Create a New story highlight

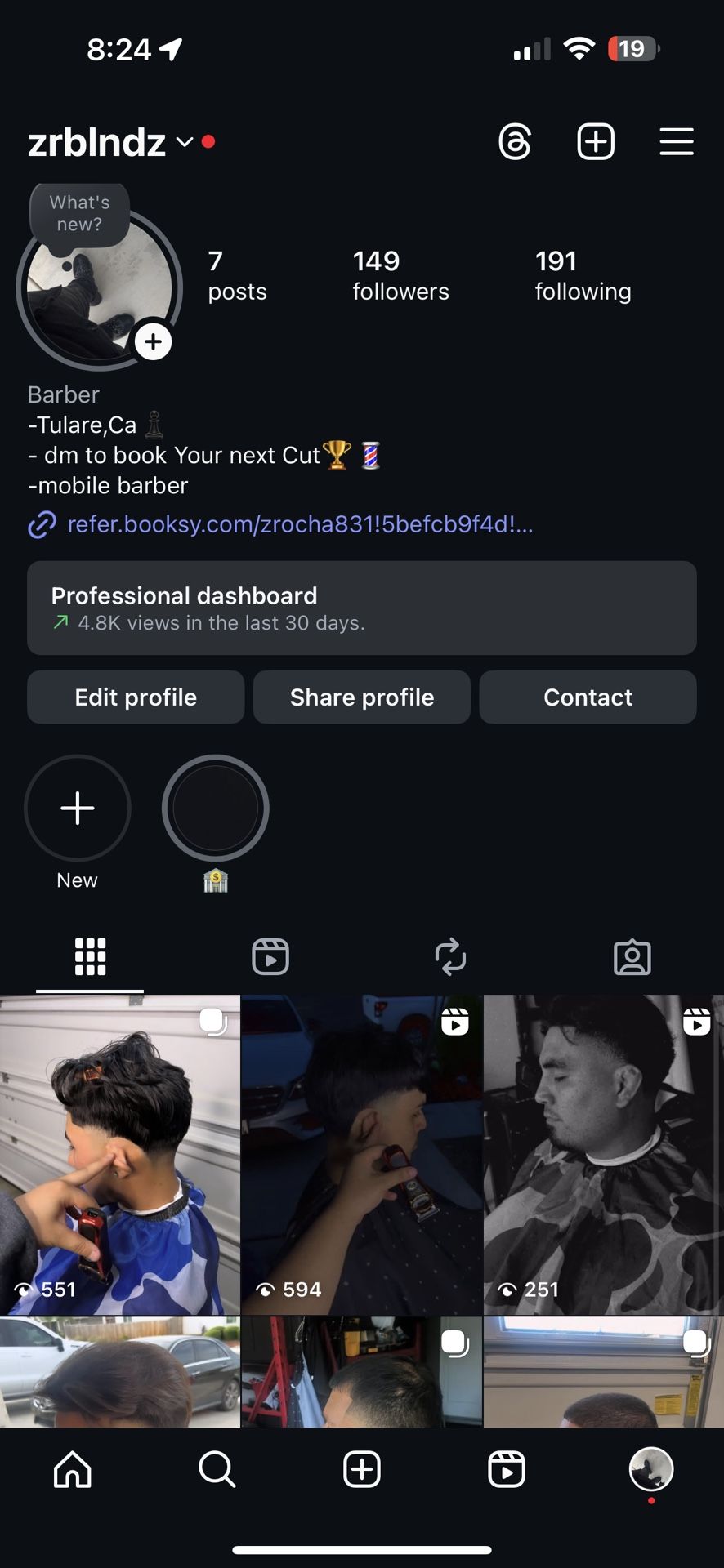pos(78,808)
